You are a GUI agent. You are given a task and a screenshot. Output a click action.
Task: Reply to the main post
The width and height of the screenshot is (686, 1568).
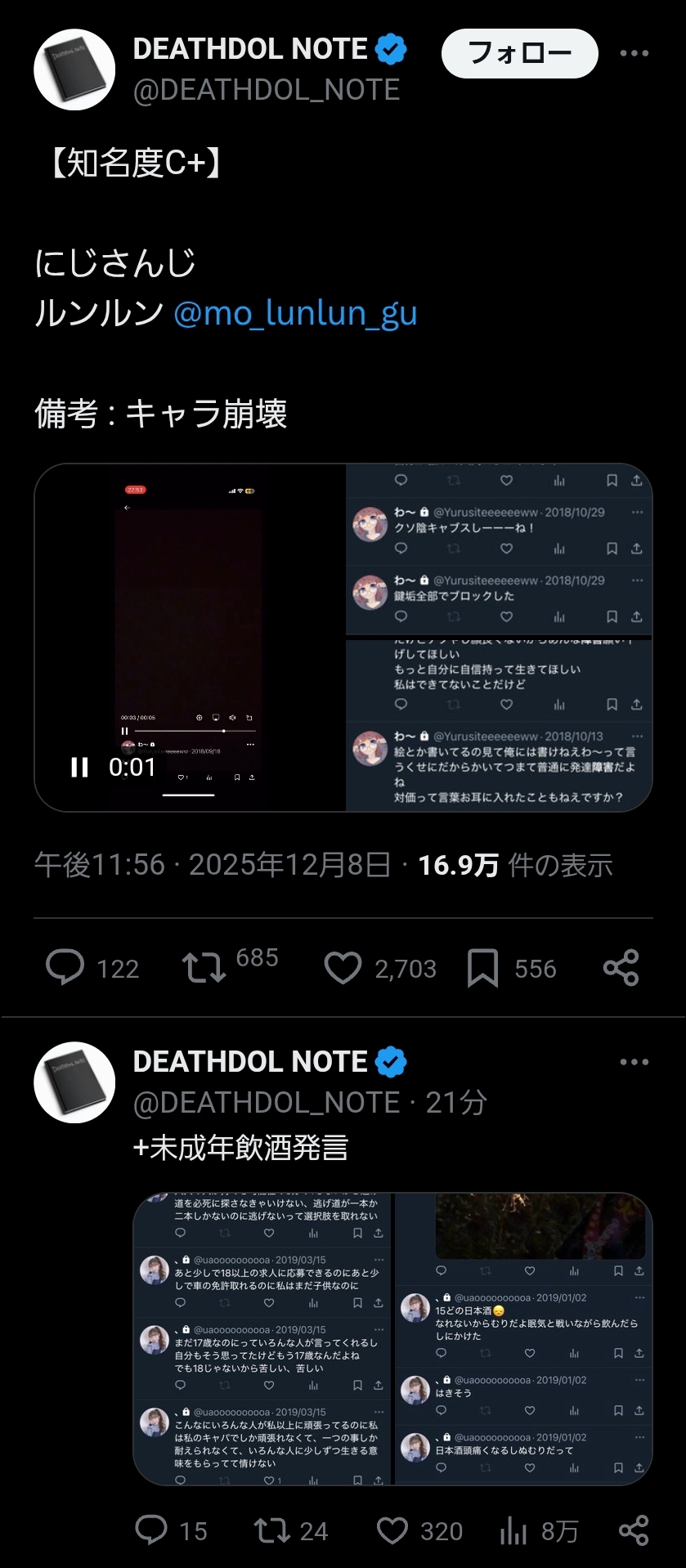click(x=65, y=968)
